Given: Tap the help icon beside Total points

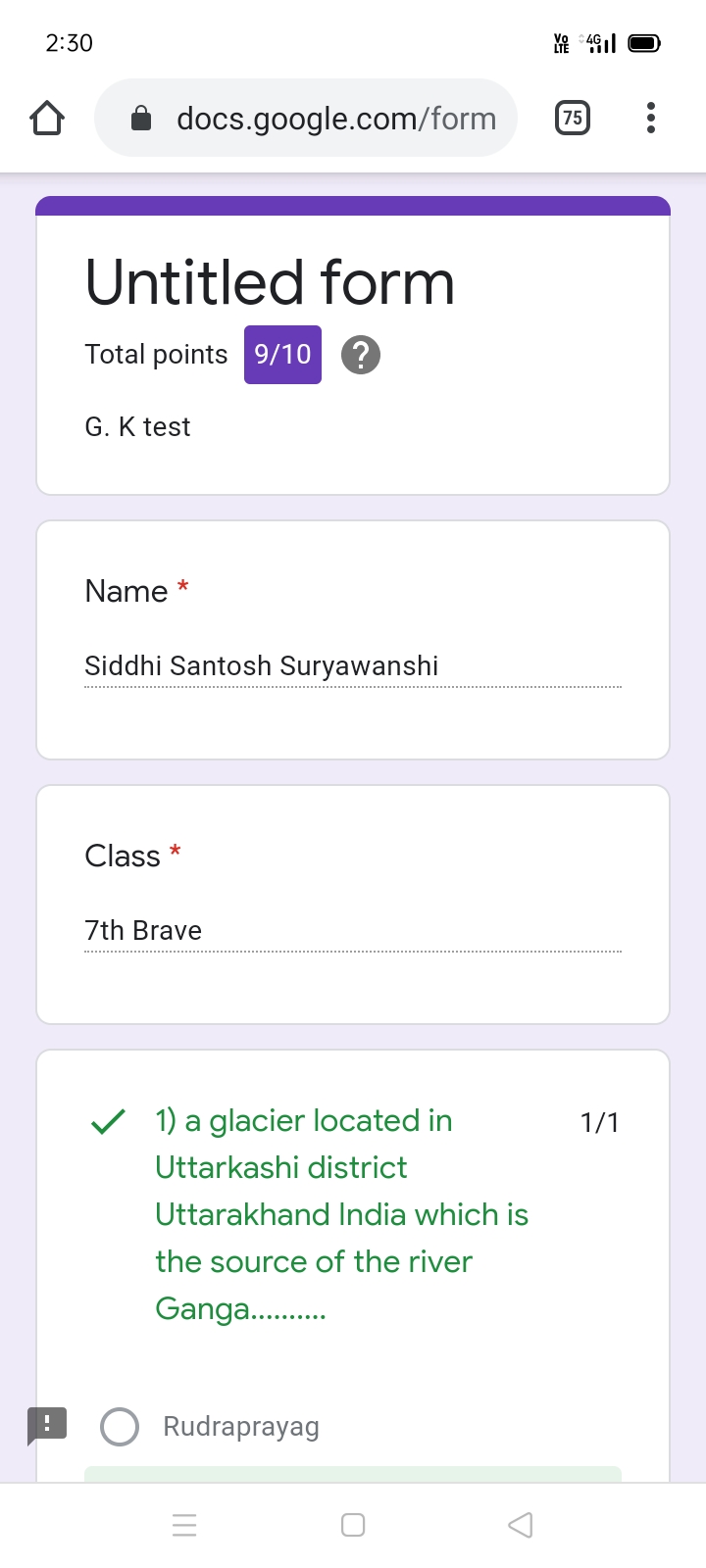Looking at the screenshot, I should pyautogui.click(x=361, y=355).
